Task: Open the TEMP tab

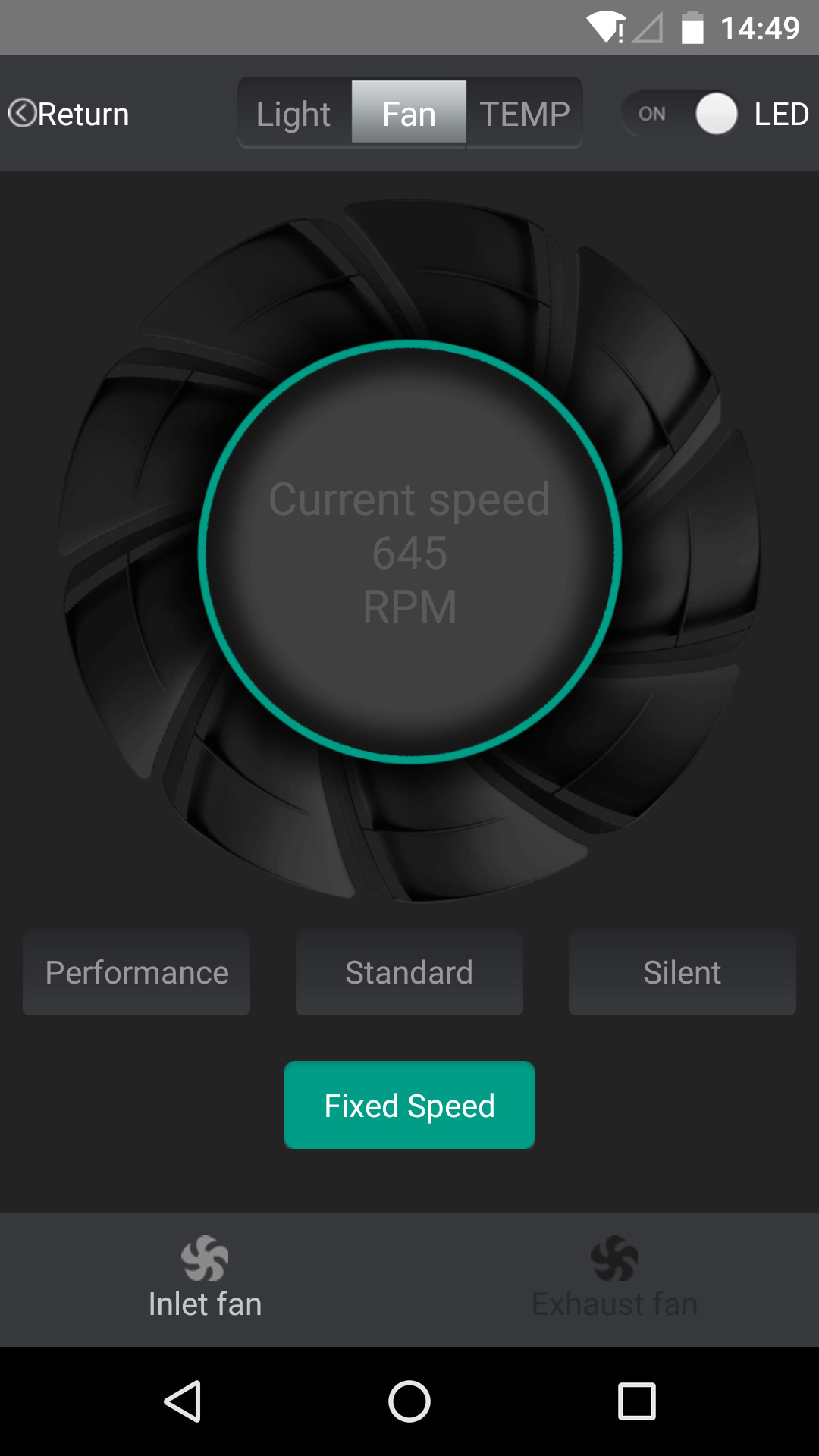Action: pyautogui.click(x=524, y=114)
